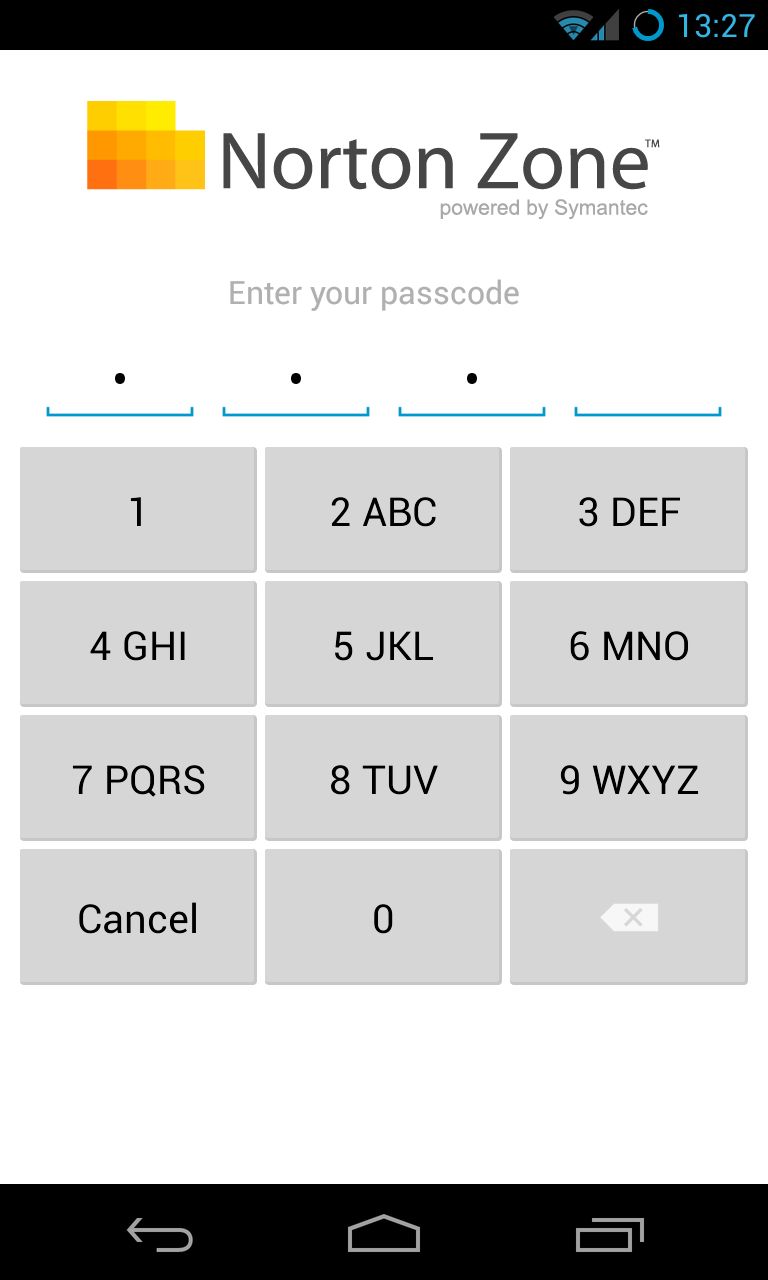768x1280 pixels.
Task: Tap the 0 key
Action: click(x=383, y=917)
